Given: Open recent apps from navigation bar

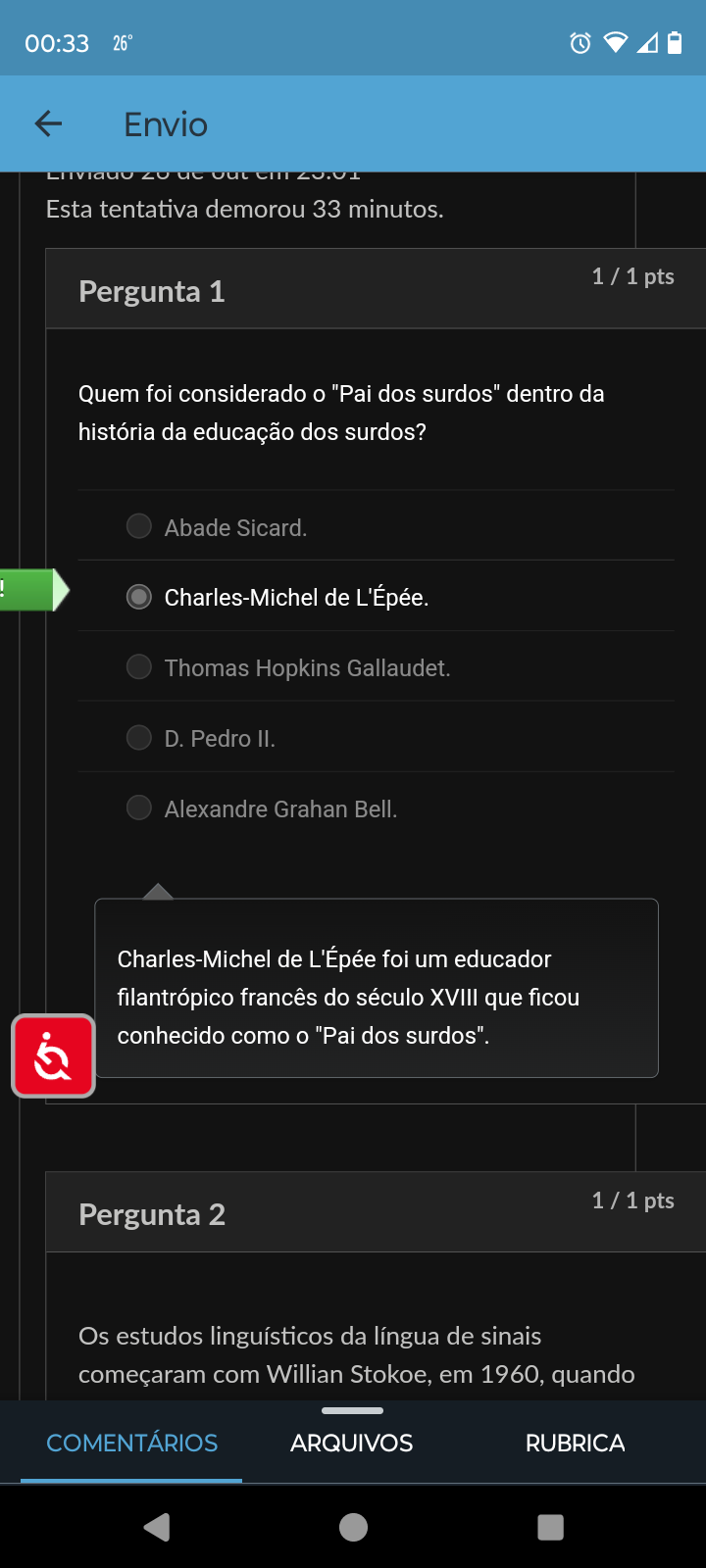Looking at the screenshot, I should pos(550,1527).
